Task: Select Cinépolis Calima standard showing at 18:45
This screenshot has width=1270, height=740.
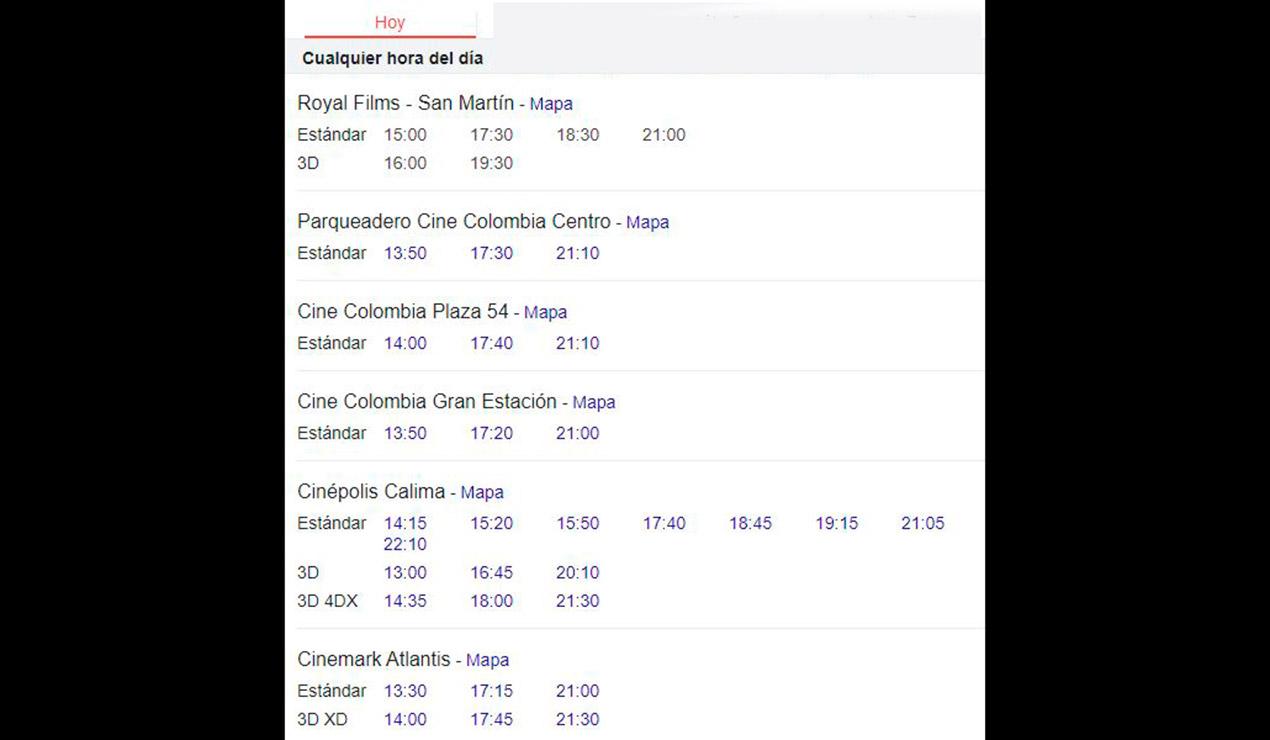Action: pyautogui.click(x=750, y=523)
